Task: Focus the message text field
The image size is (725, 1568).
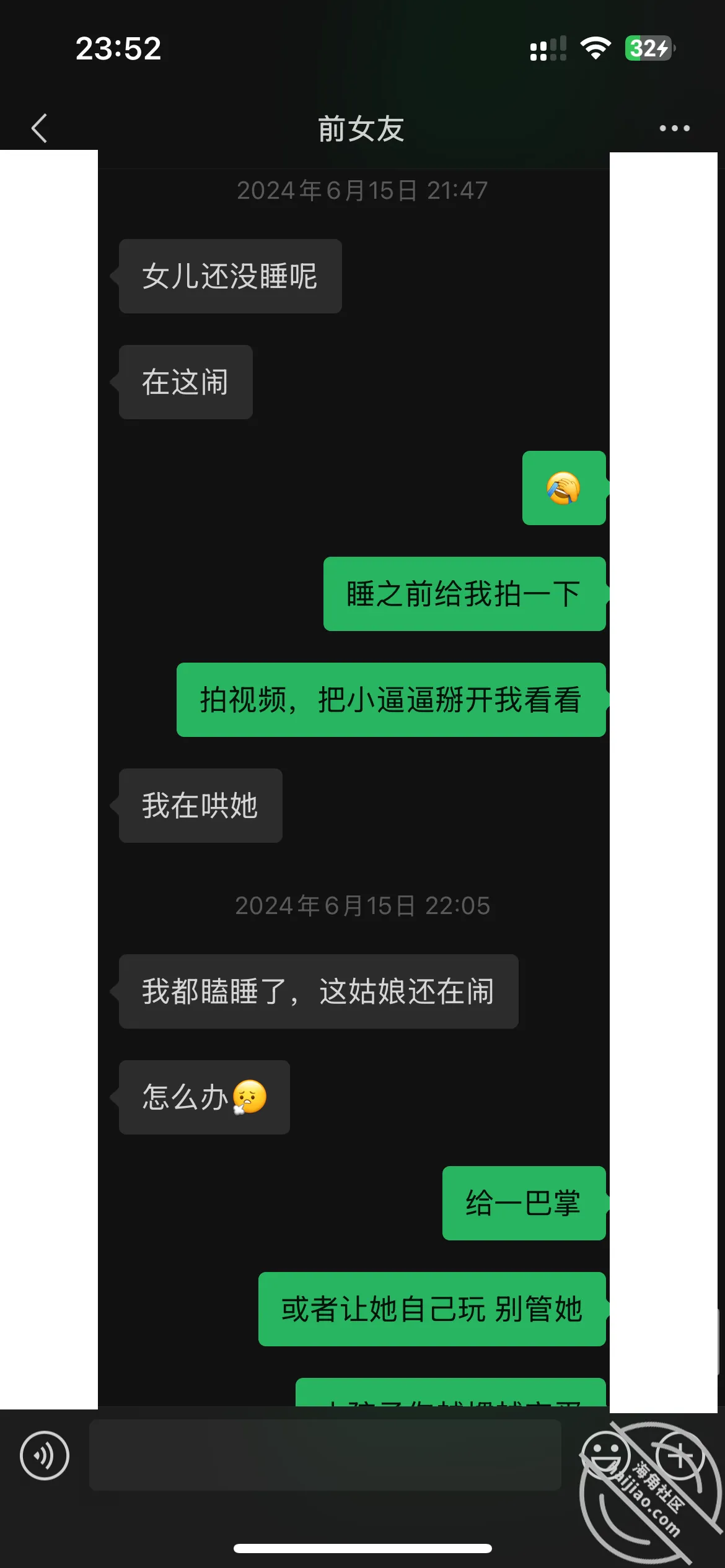Action: pos(325,1455)
